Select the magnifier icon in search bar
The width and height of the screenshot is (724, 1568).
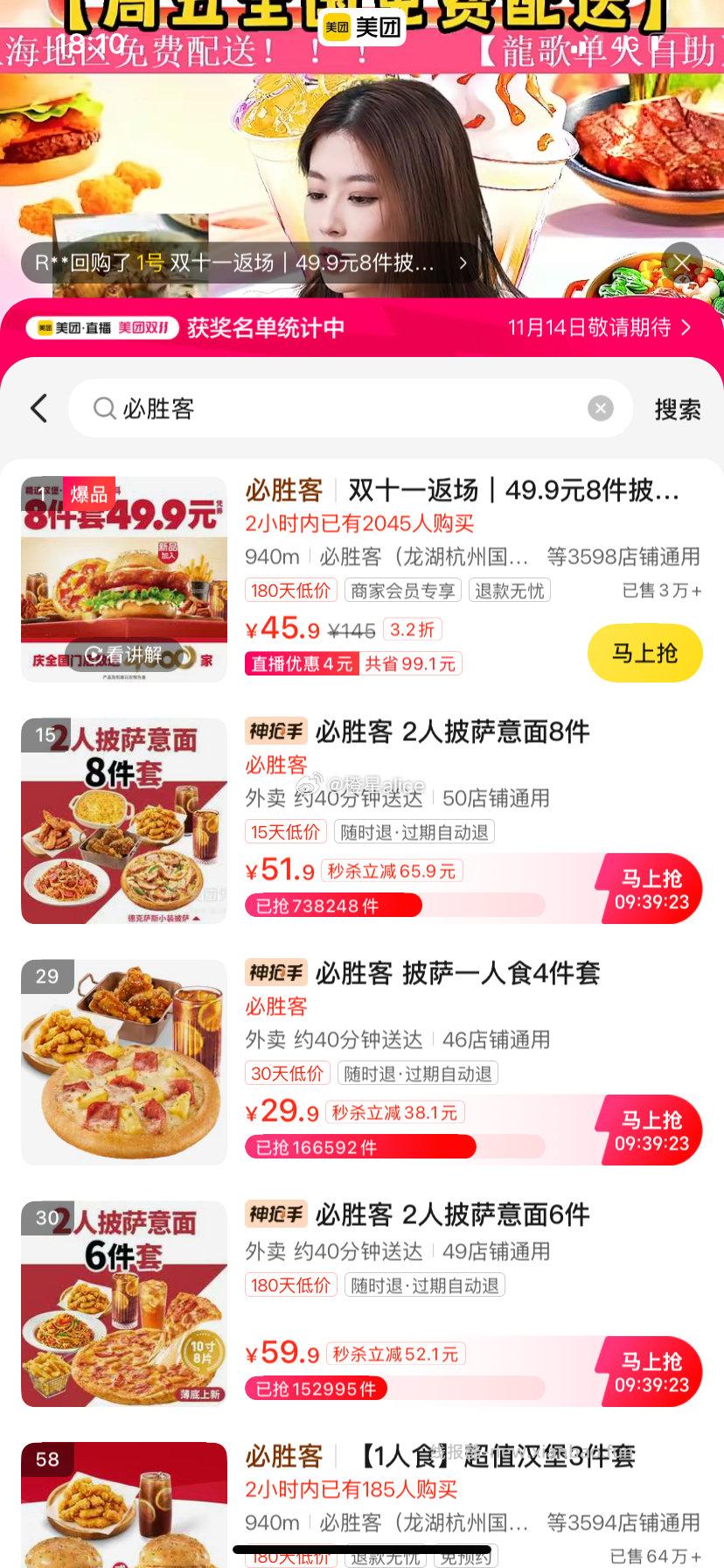pos(104,409)
